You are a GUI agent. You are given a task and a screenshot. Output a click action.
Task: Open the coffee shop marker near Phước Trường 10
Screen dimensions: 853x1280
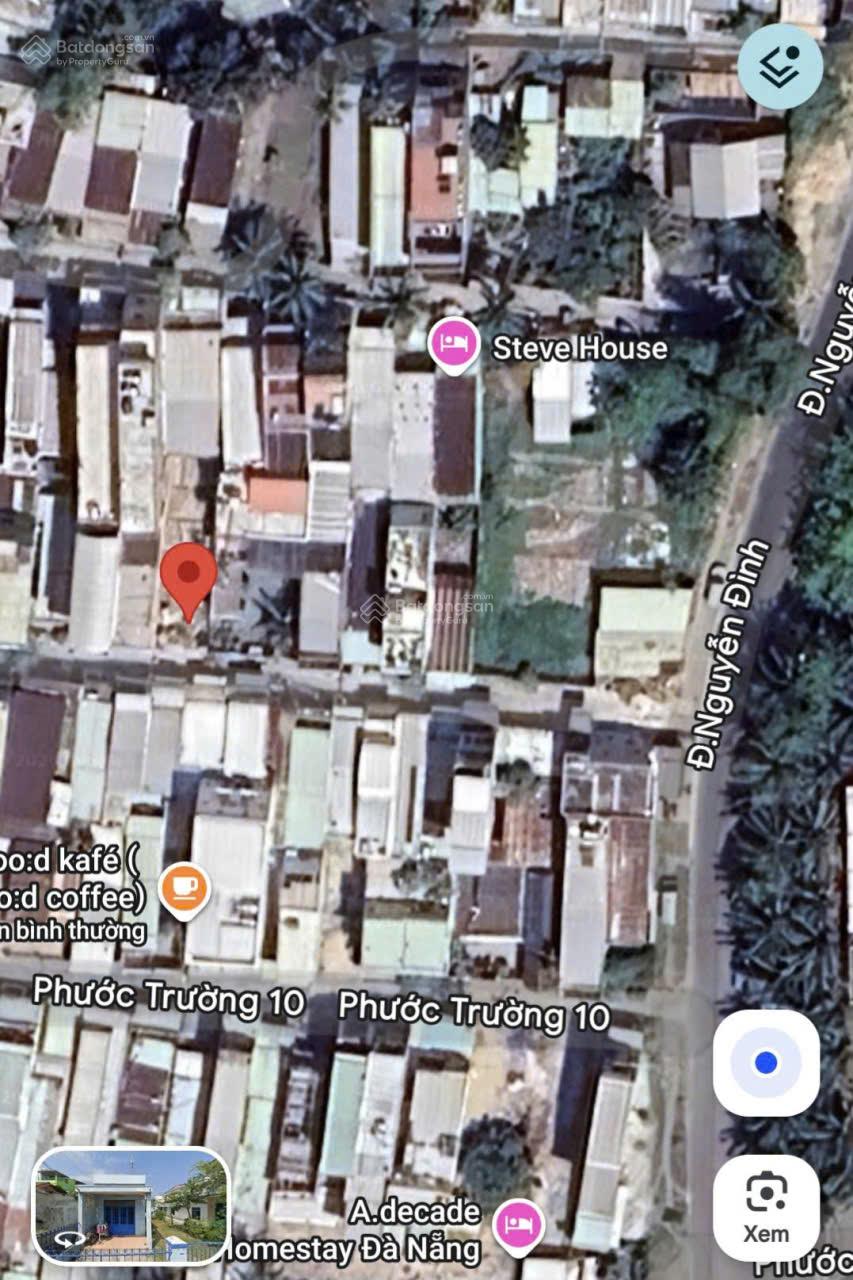coord(185,887)
